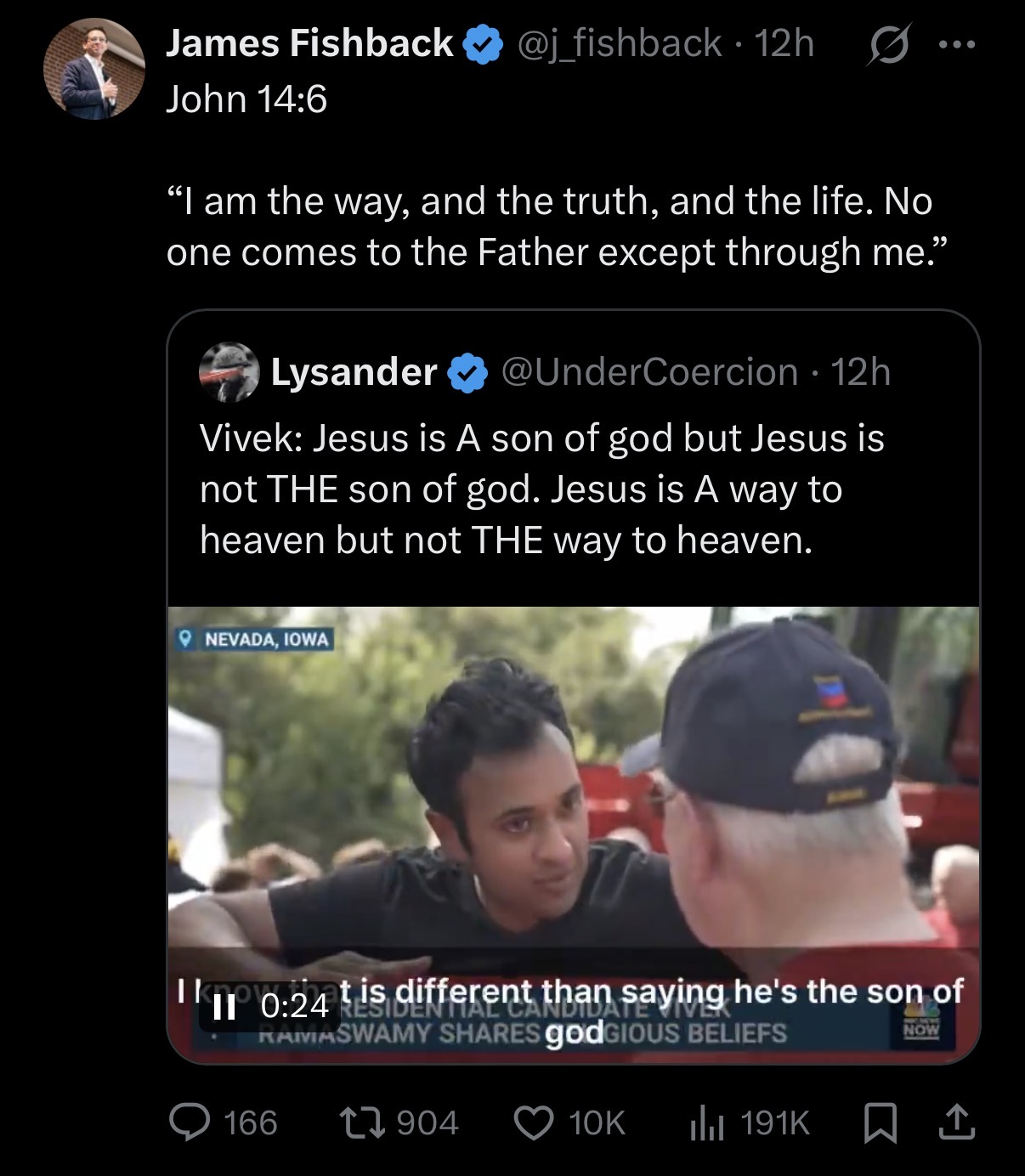Open the @j_fishback handle
Viewport: 1025px width, 1176px height.
coord(620,43)
